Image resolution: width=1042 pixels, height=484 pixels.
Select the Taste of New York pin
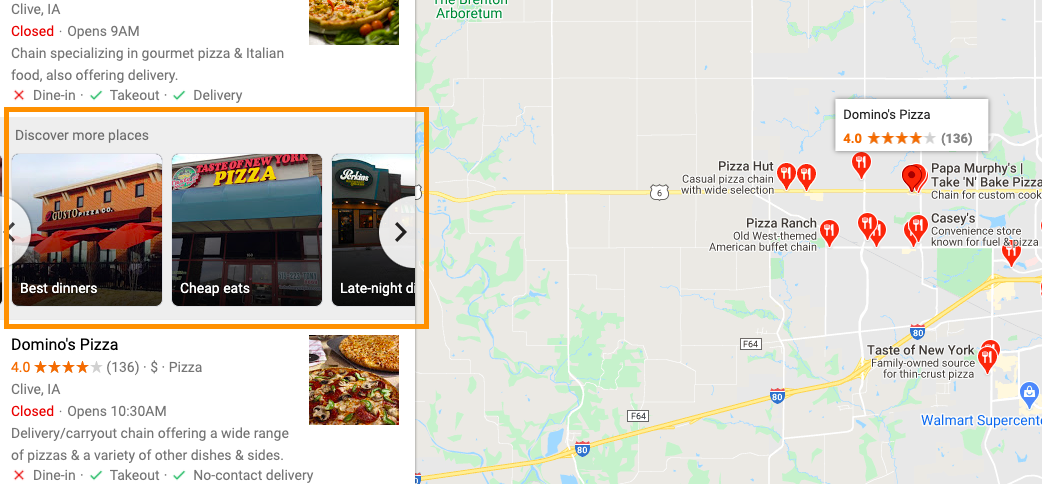point(987,356)
